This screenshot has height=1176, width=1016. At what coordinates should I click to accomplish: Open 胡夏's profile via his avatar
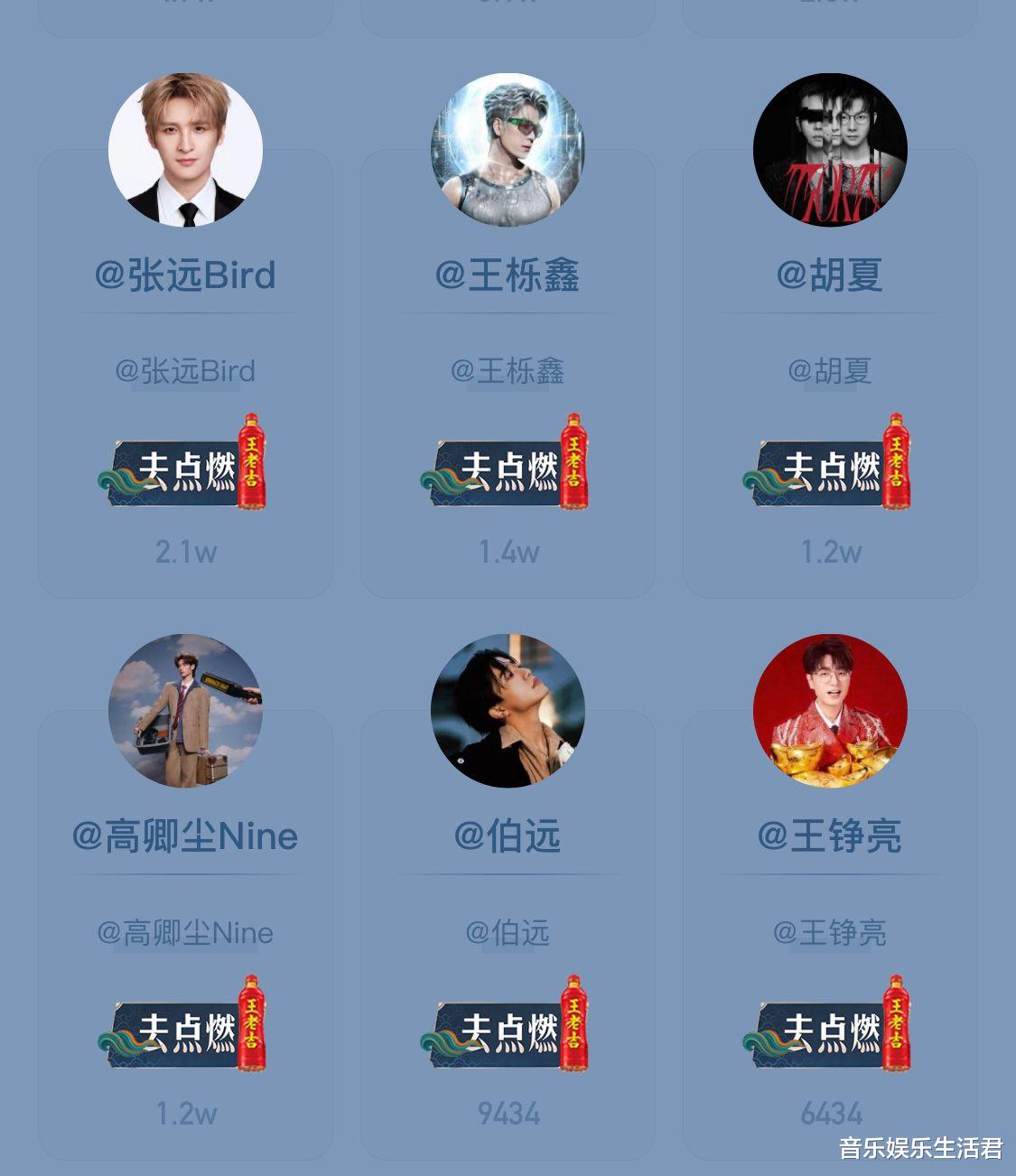pos(830,150)
